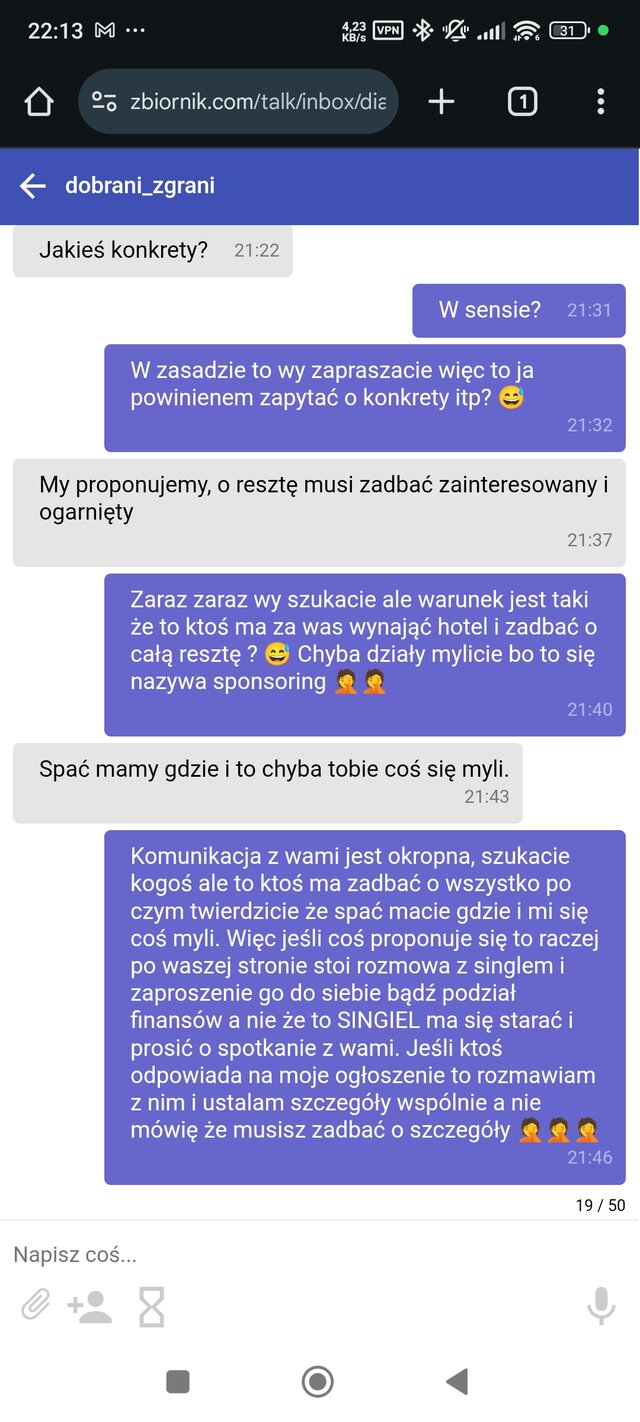Tap the add person icon
The height and width of the screenshot is (1422, 640).
tap(89, 1306)
